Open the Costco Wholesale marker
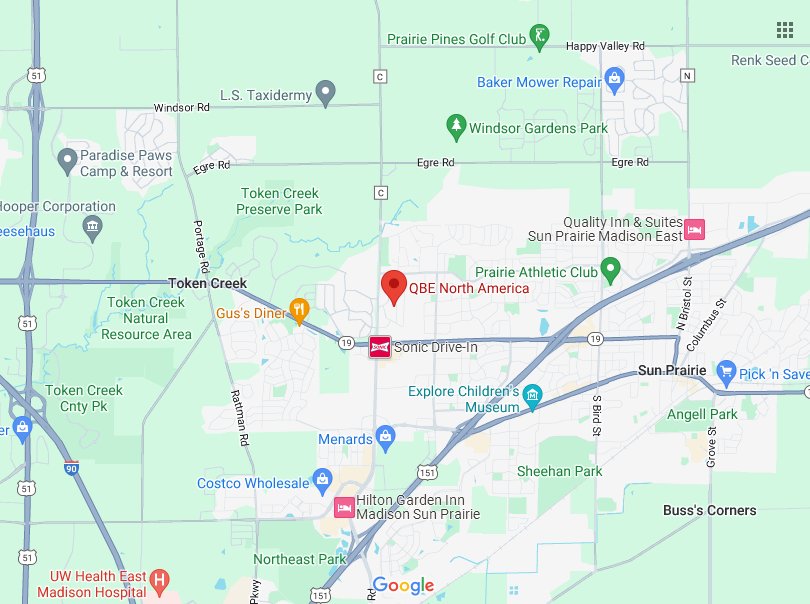 [323, 482]
